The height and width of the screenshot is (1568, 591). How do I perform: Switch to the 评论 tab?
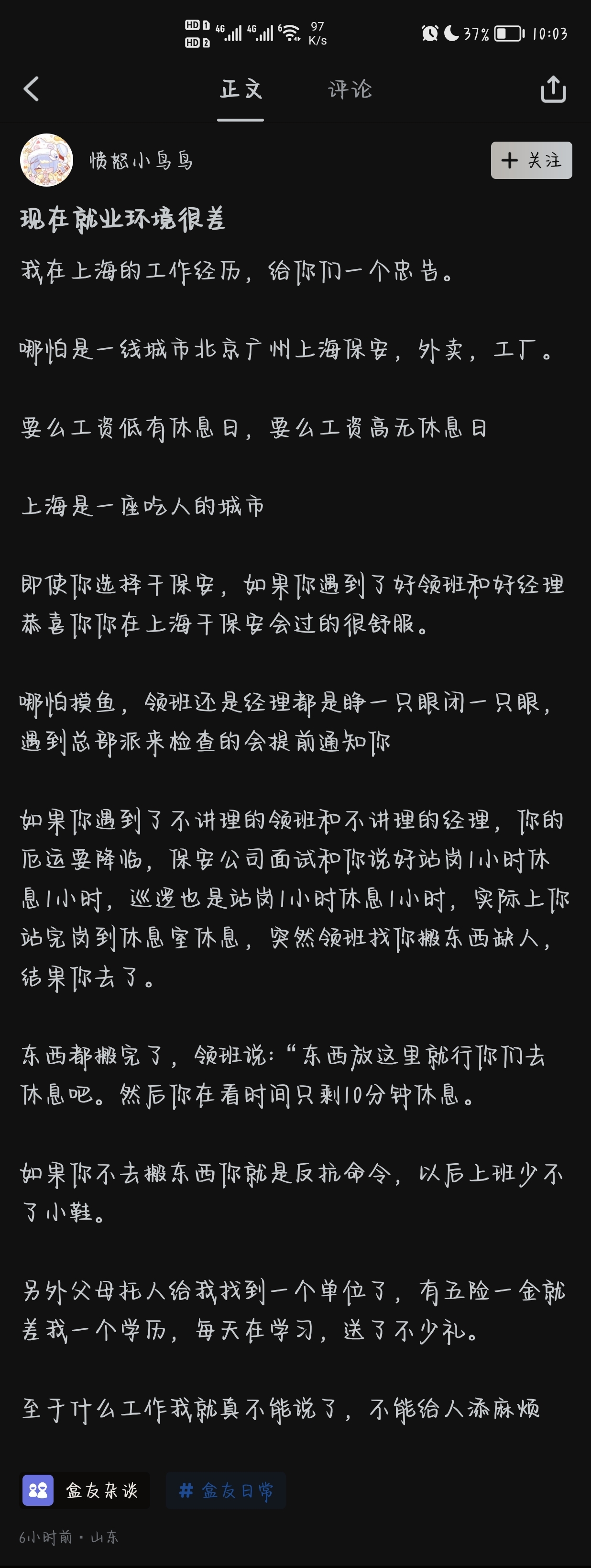point(350,89)
